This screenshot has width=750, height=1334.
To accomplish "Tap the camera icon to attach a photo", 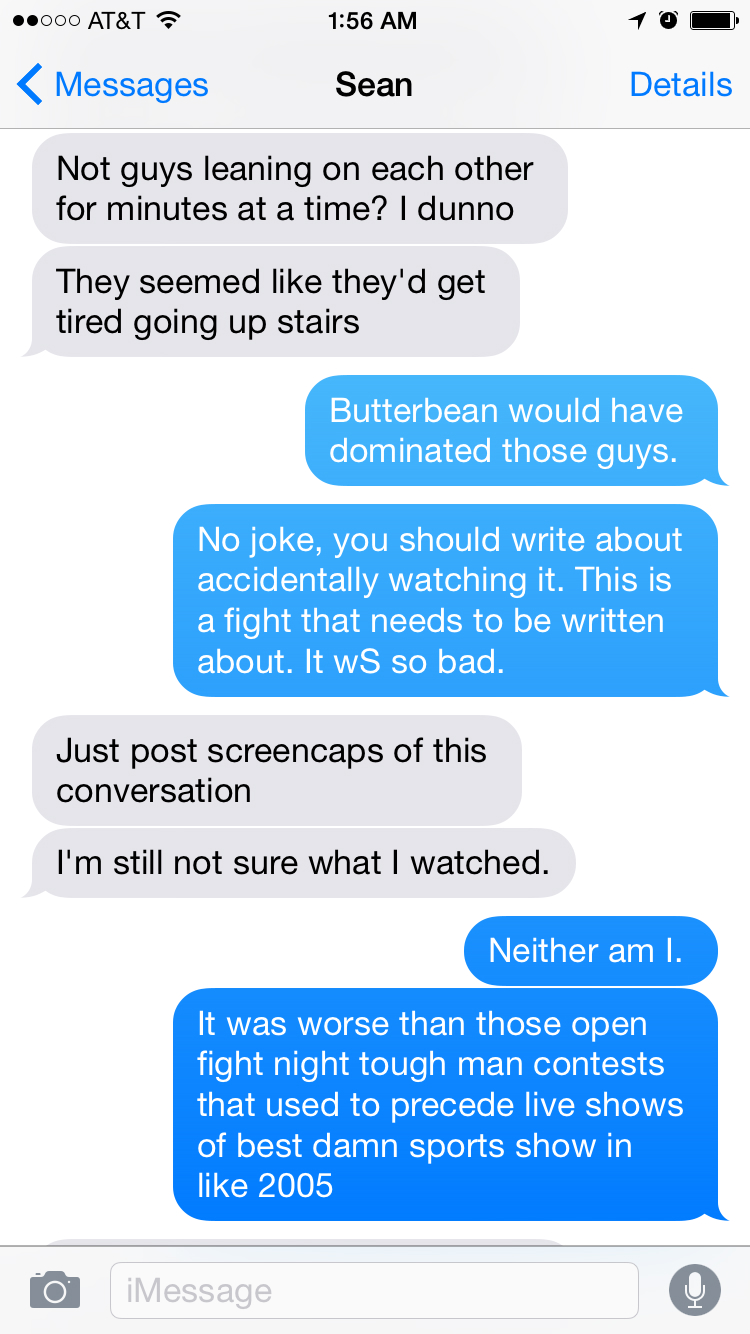I will tap(55, 1290).
